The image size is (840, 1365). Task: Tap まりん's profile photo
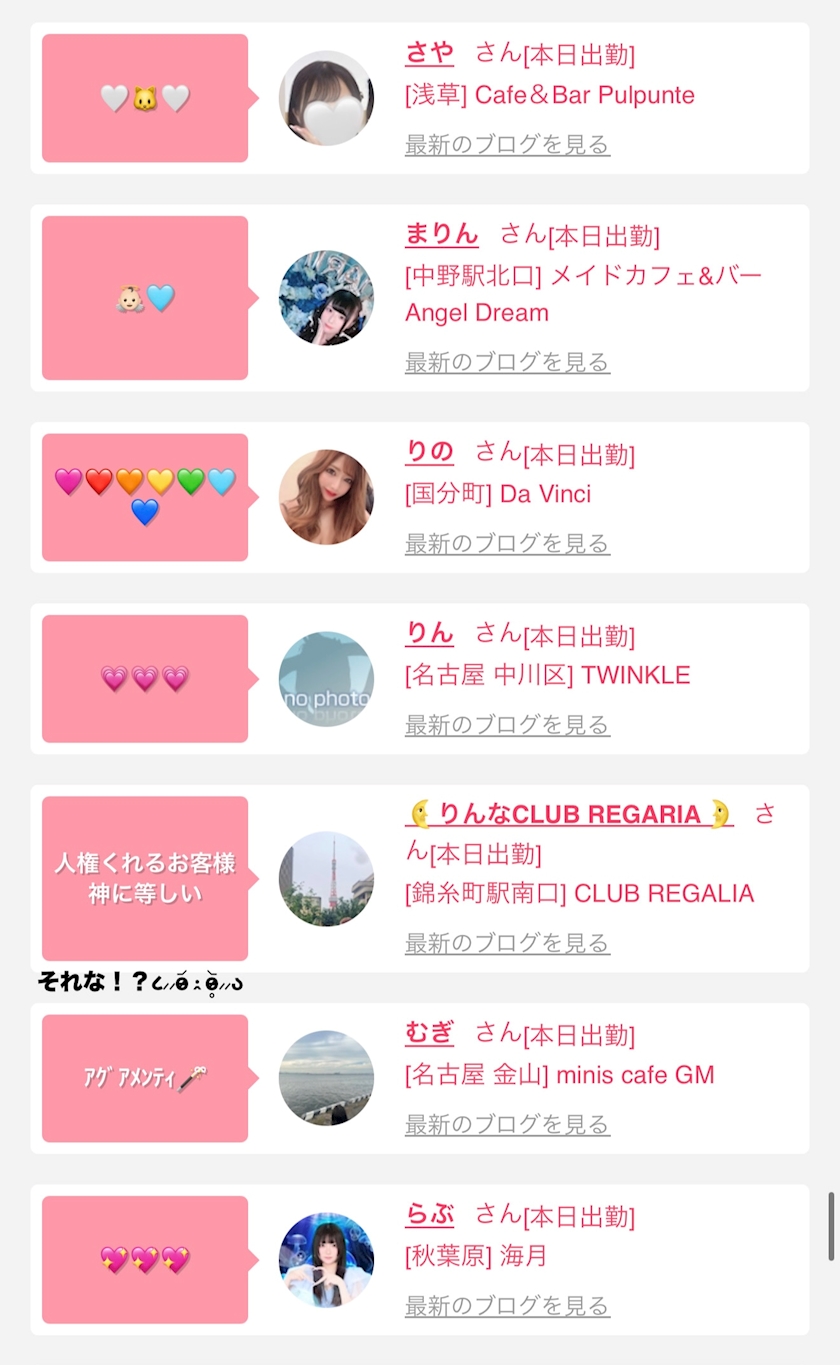(x=326, y=298)
